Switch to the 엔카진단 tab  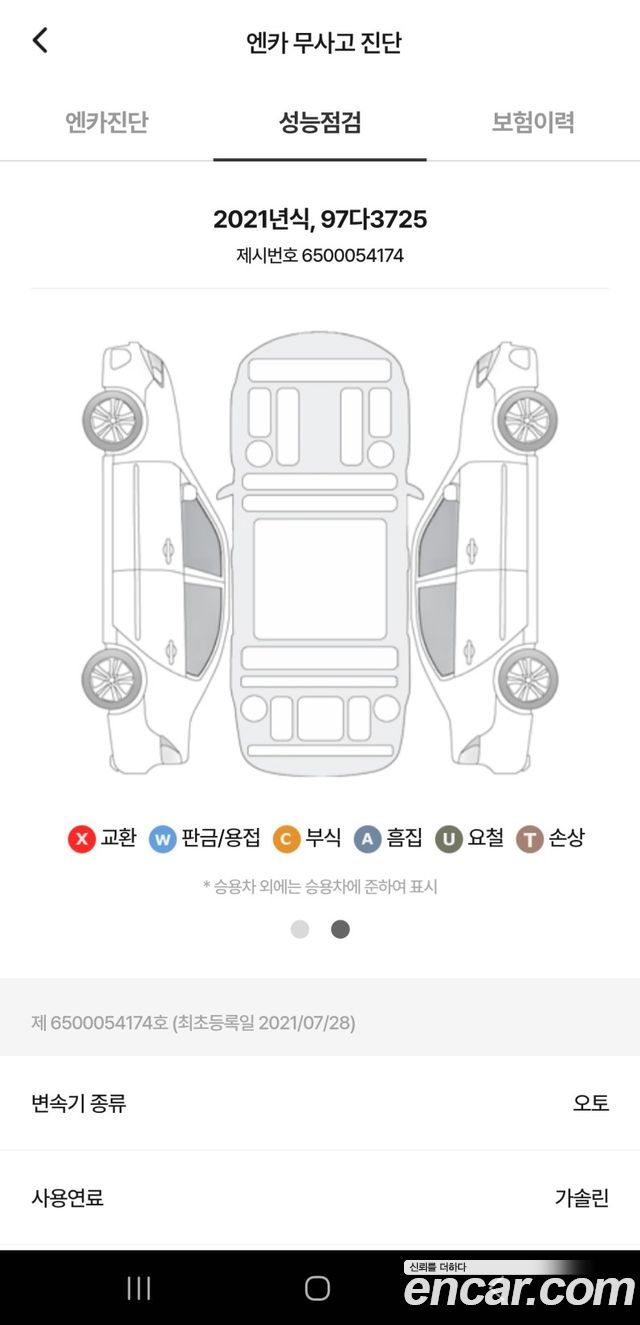click(x=107, y=123)
